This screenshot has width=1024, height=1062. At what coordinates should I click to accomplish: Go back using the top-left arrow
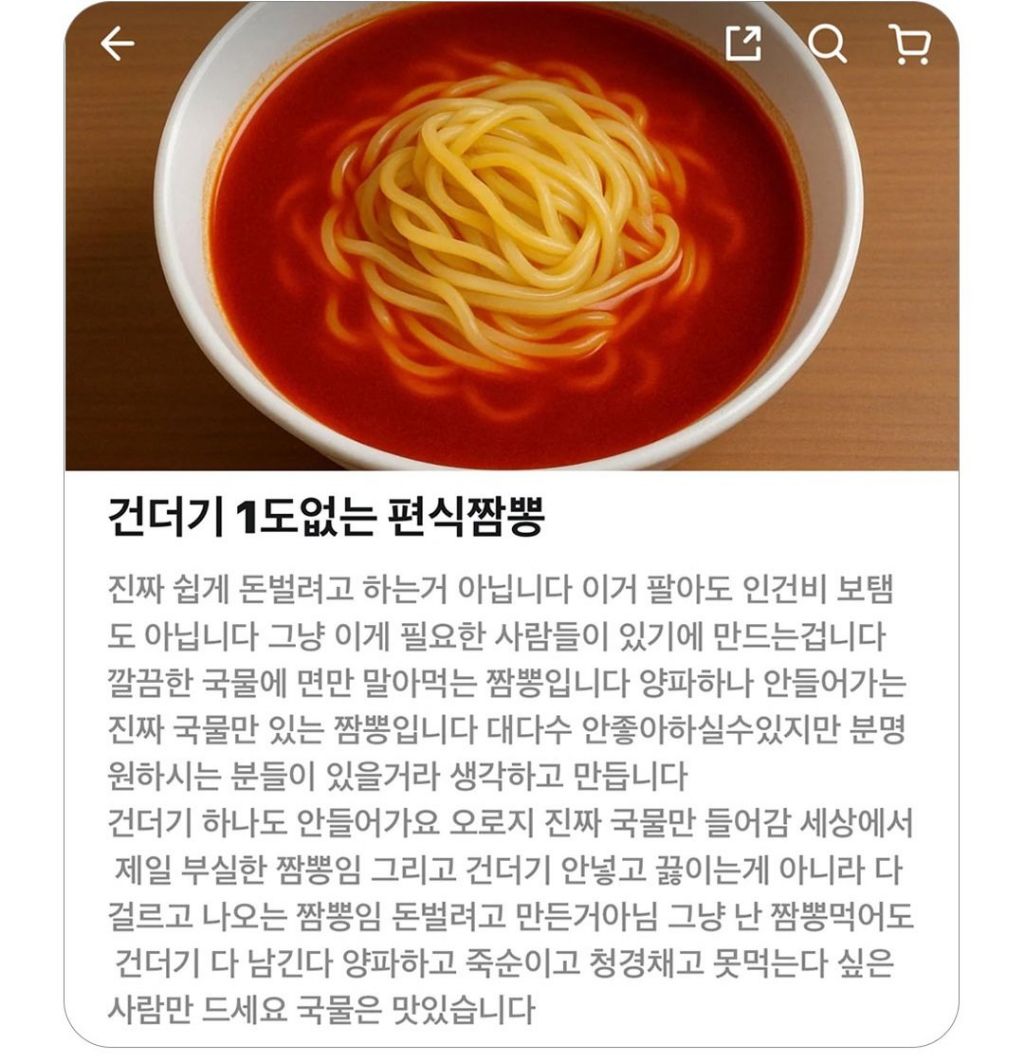pyautogui.click(x=117, y=44)
